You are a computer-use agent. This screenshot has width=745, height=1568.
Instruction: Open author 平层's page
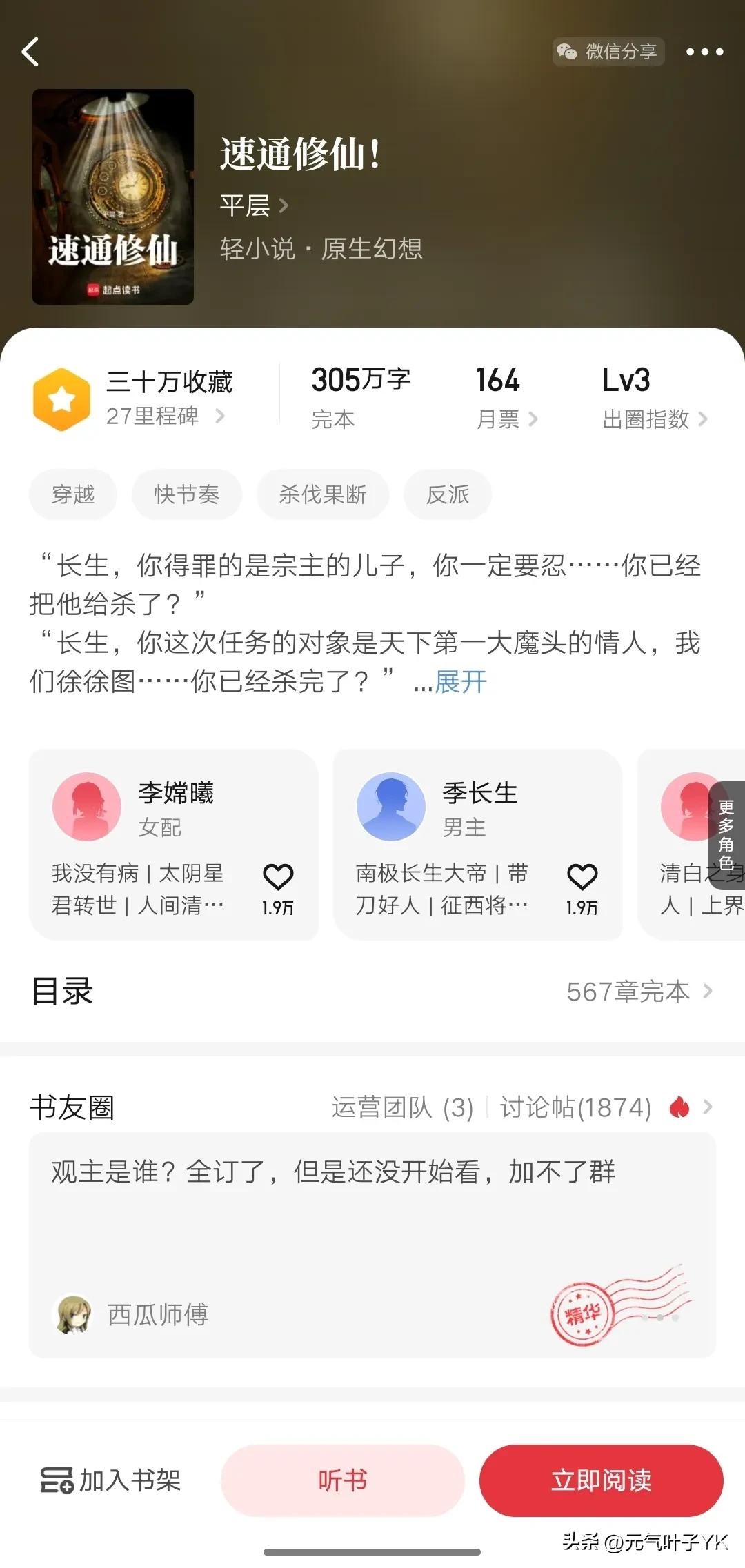pos(254,205)
